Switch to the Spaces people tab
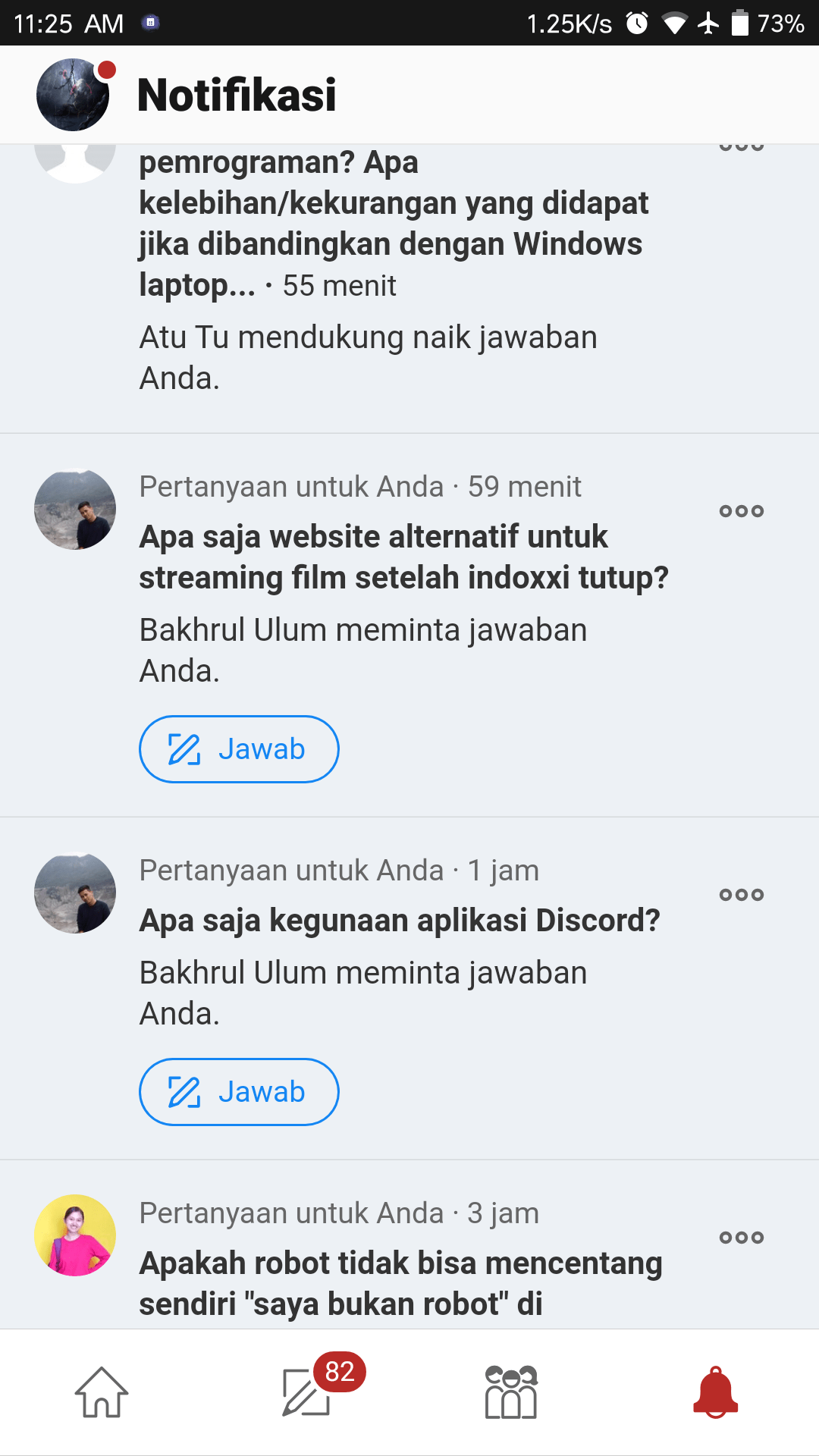Image resolution: width=819 pixels, height=1456 pixels. coord(511,1392)
